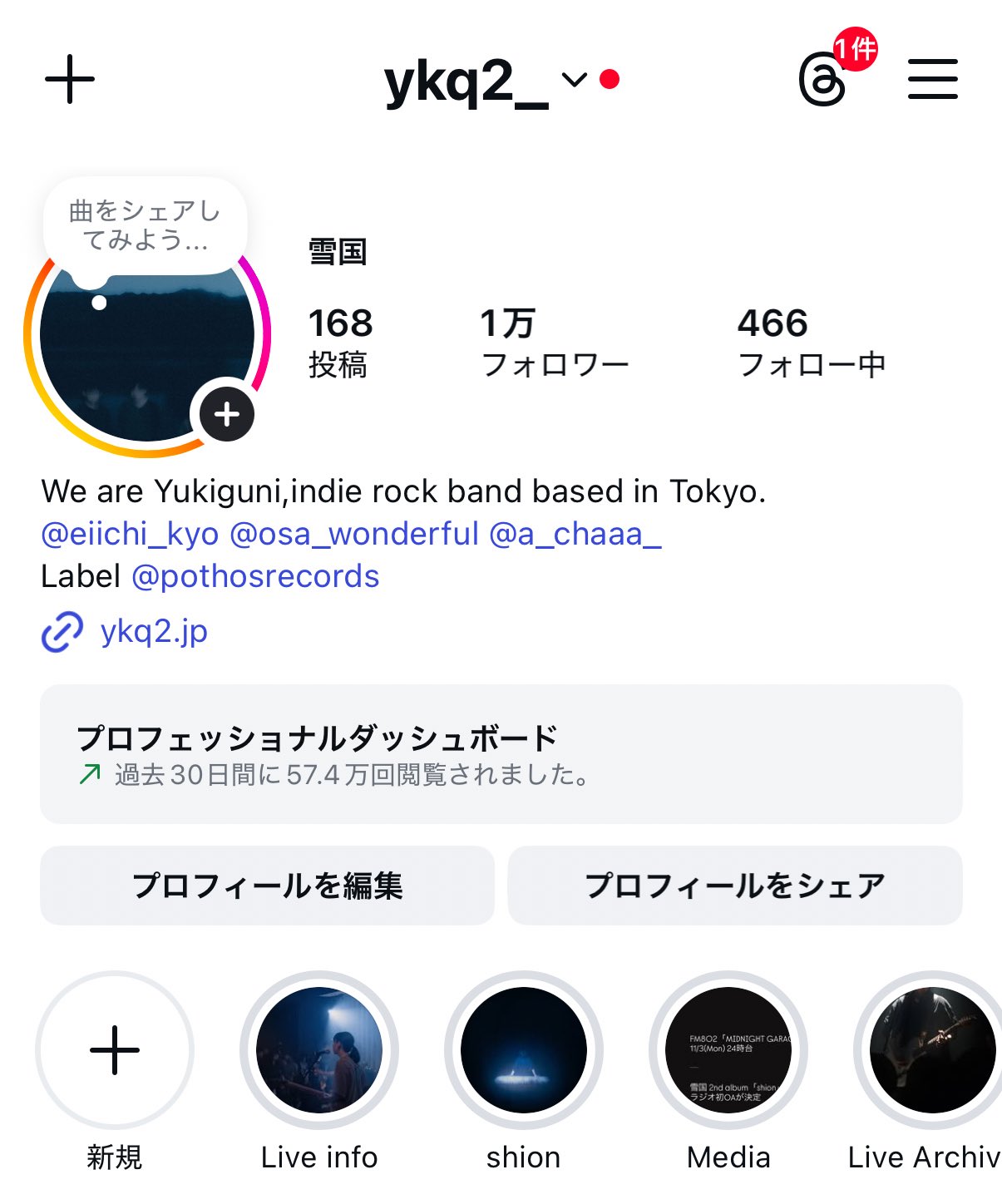Open the Media highlight

[x=728, y=1051]
